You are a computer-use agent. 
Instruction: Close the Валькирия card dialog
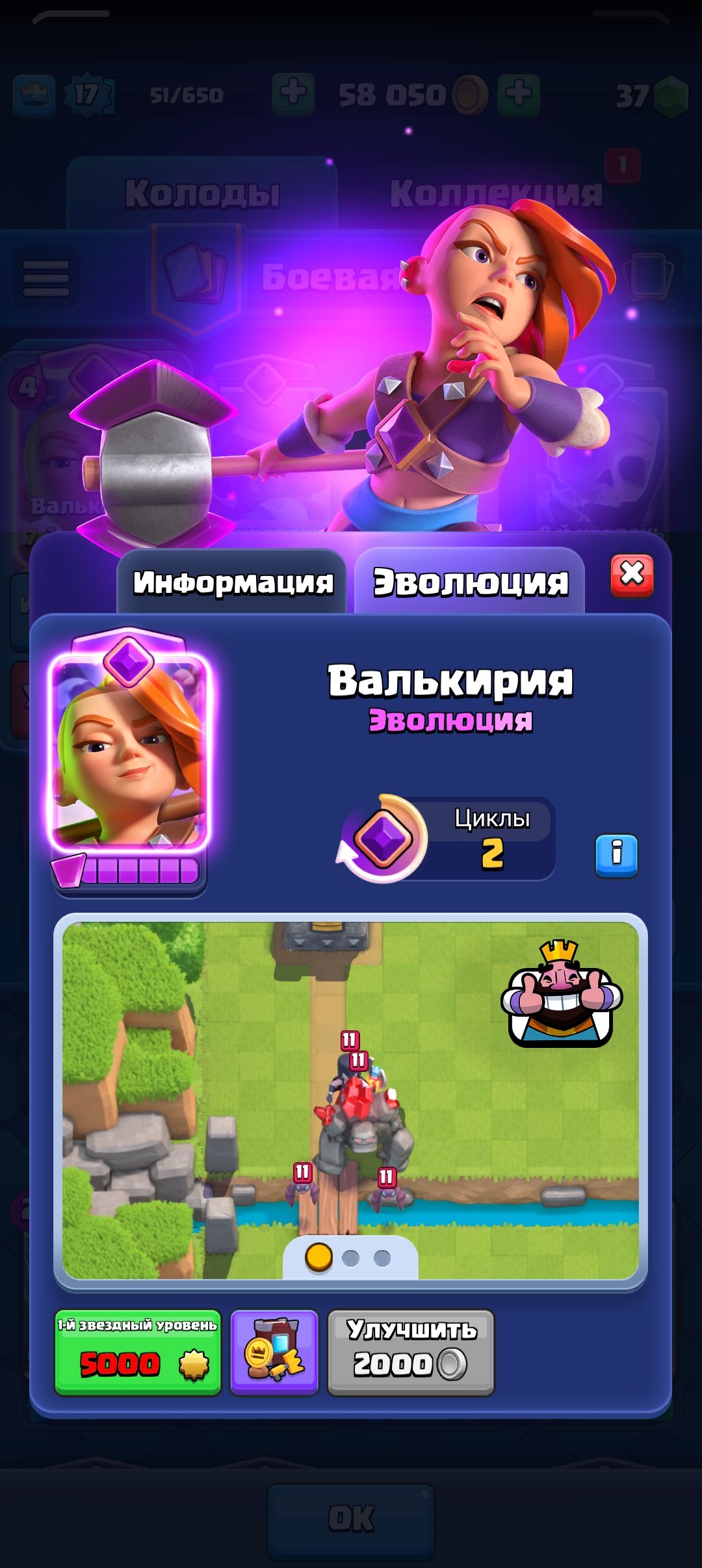click(632, 575)
